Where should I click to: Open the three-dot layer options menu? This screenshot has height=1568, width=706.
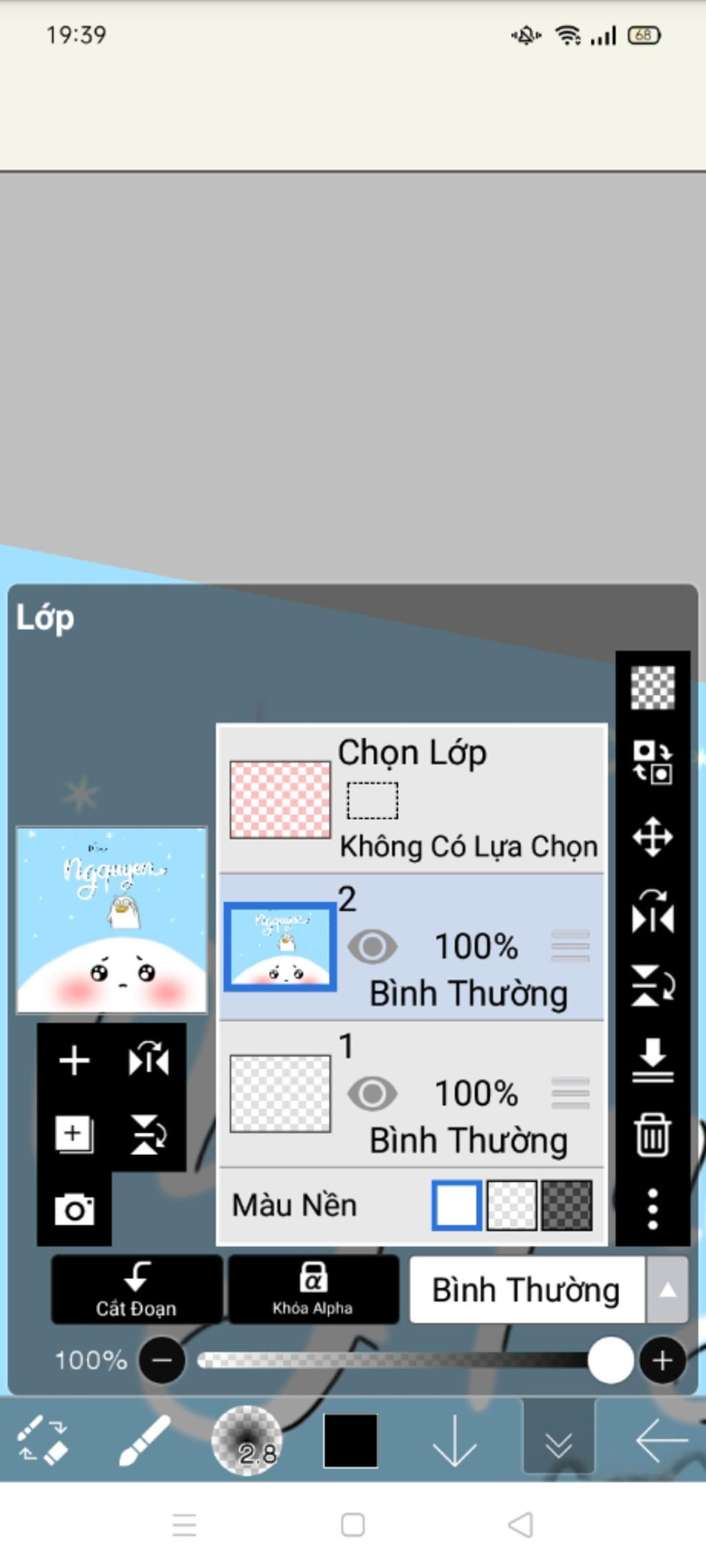pyautogui.click(x=652, y=1208)
